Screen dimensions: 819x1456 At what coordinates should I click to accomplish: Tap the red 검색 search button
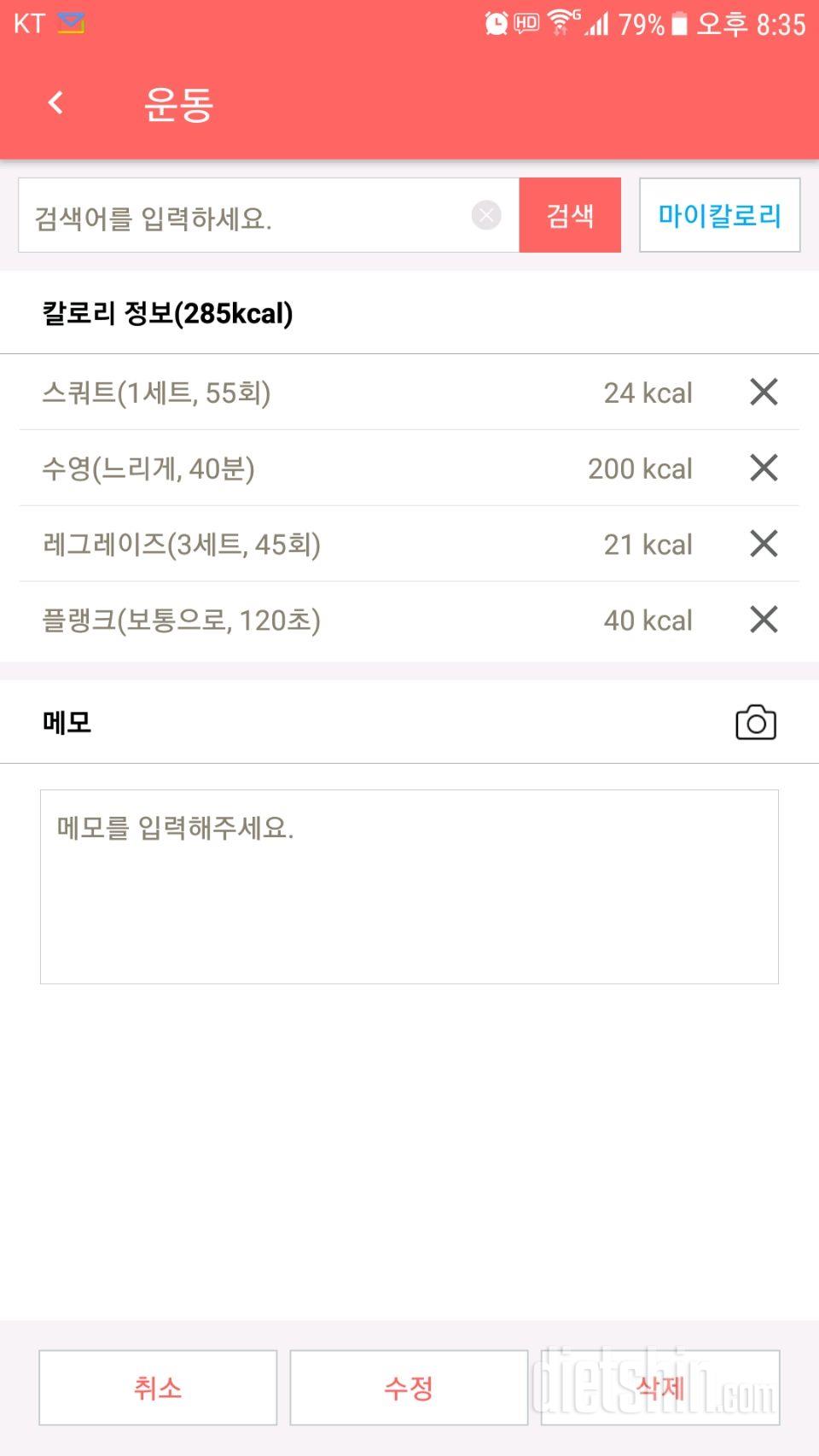tap(570, 215)
